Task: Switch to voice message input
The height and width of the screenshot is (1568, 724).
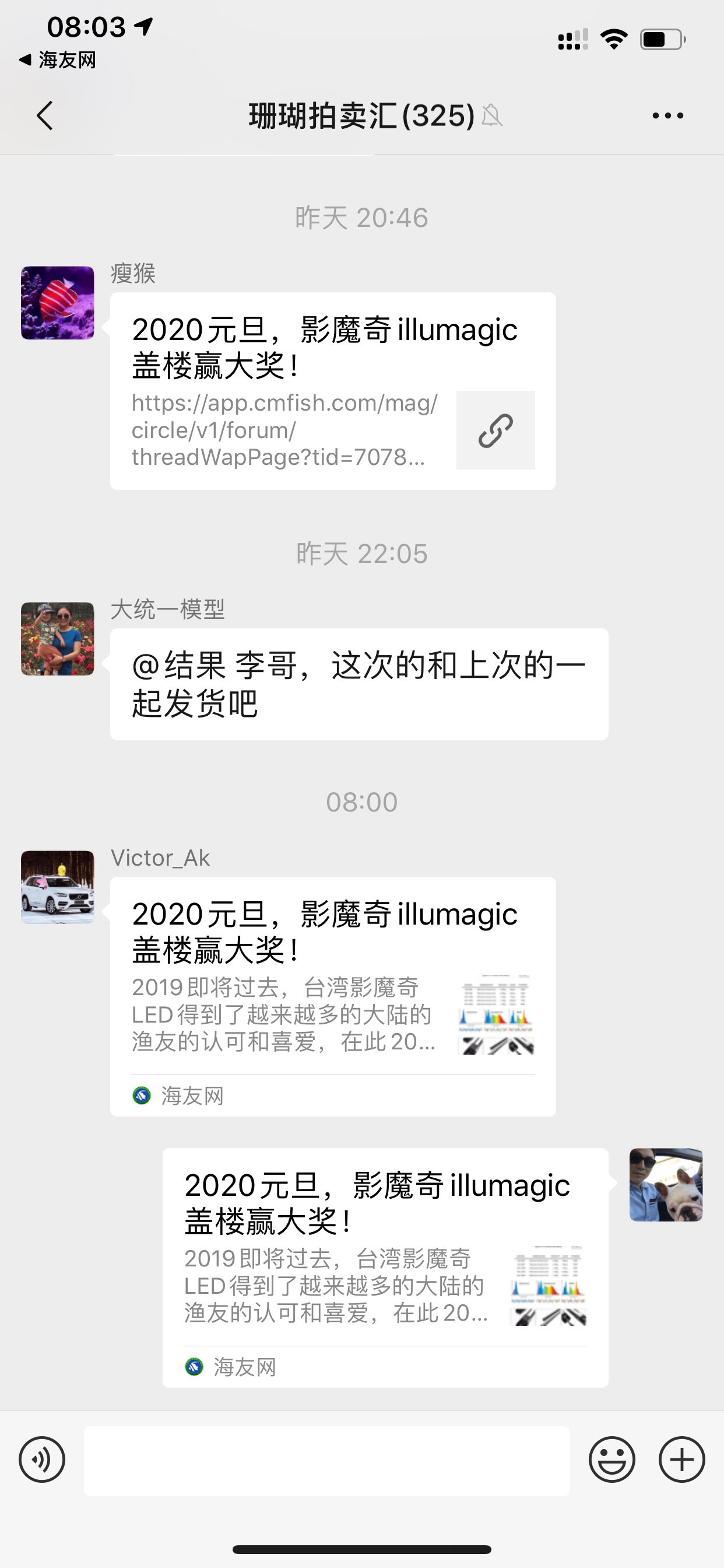Action: 42,1459
